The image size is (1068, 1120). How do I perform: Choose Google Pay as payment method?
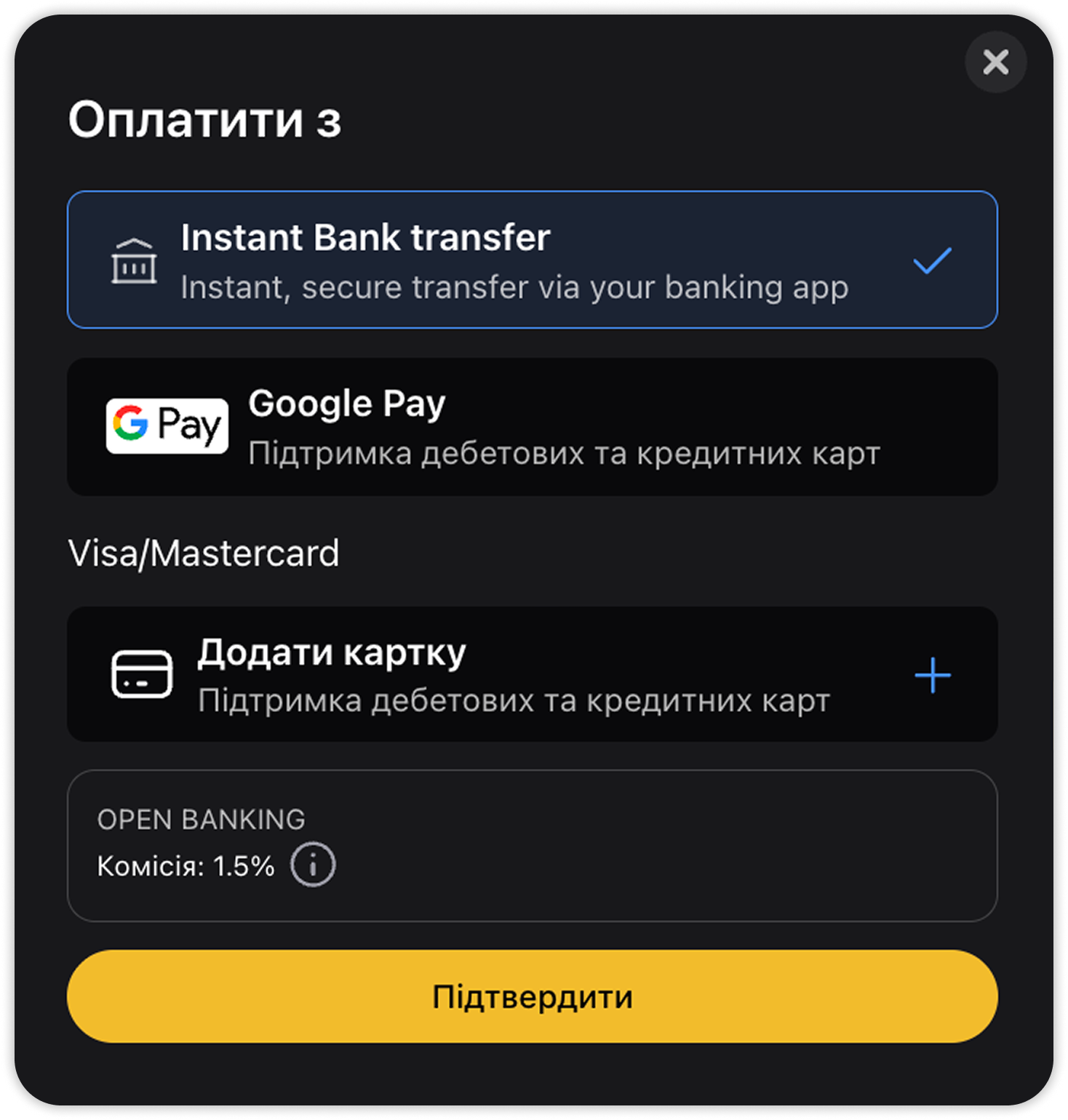coord(532,427)
